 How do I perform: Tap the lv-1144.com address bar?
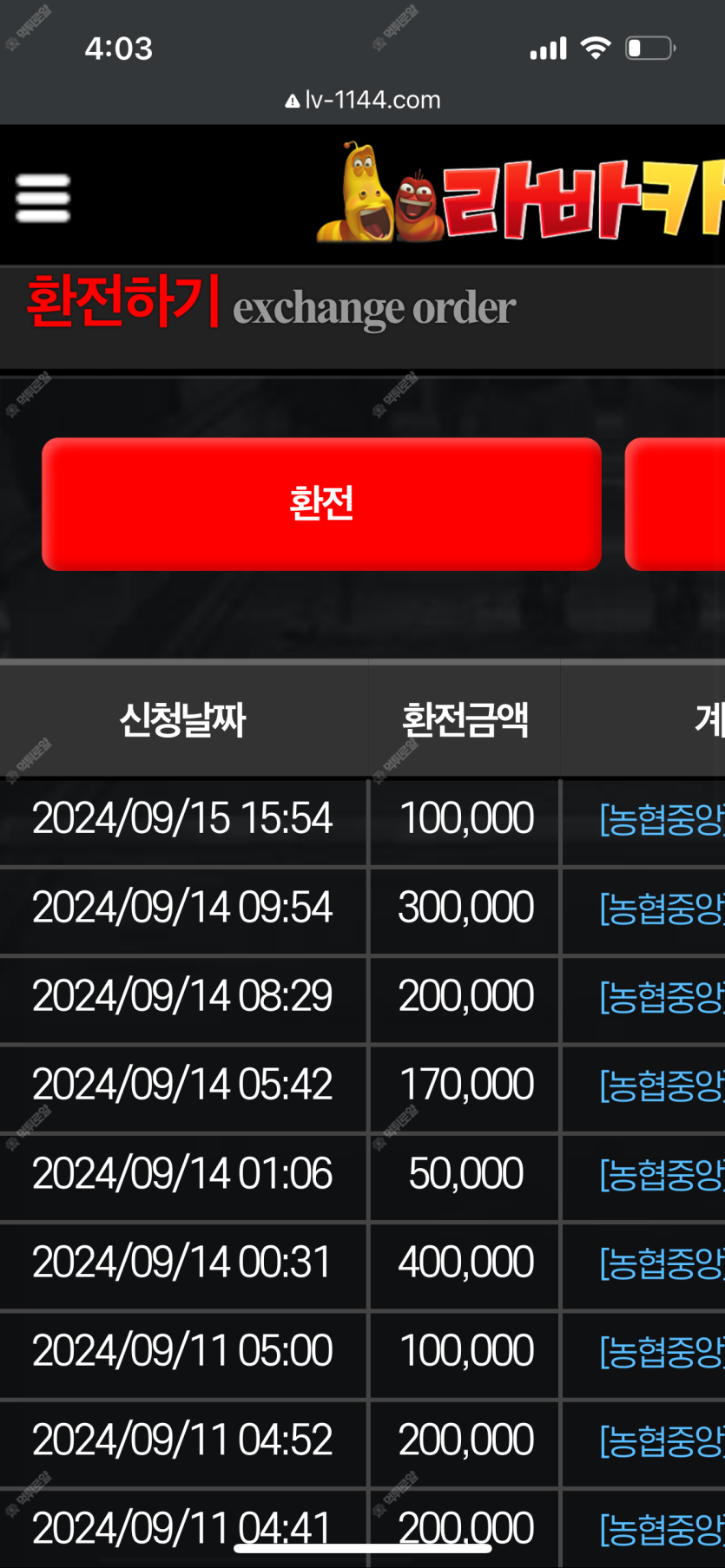363,100
